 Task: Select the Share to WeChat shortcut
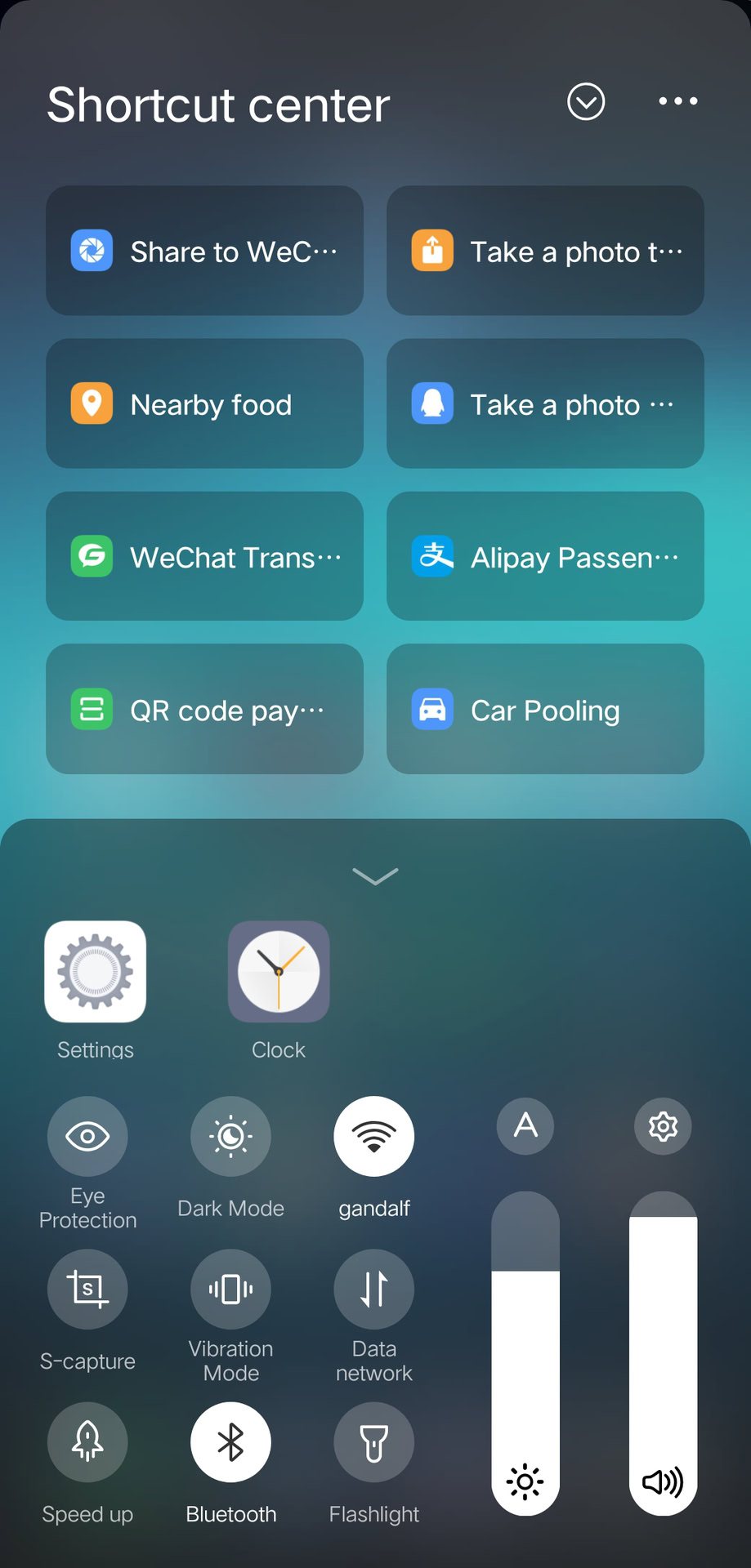pyautogui.click(x=204, y=251)
